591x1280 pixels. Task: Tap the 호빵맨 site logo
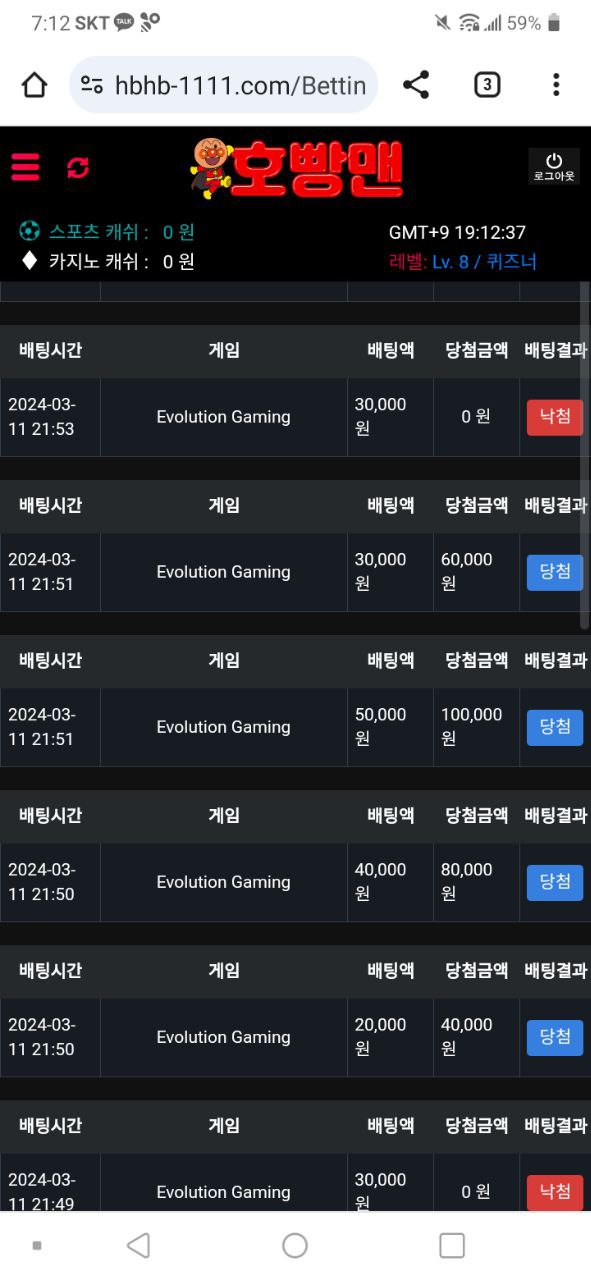click(297, 168)
